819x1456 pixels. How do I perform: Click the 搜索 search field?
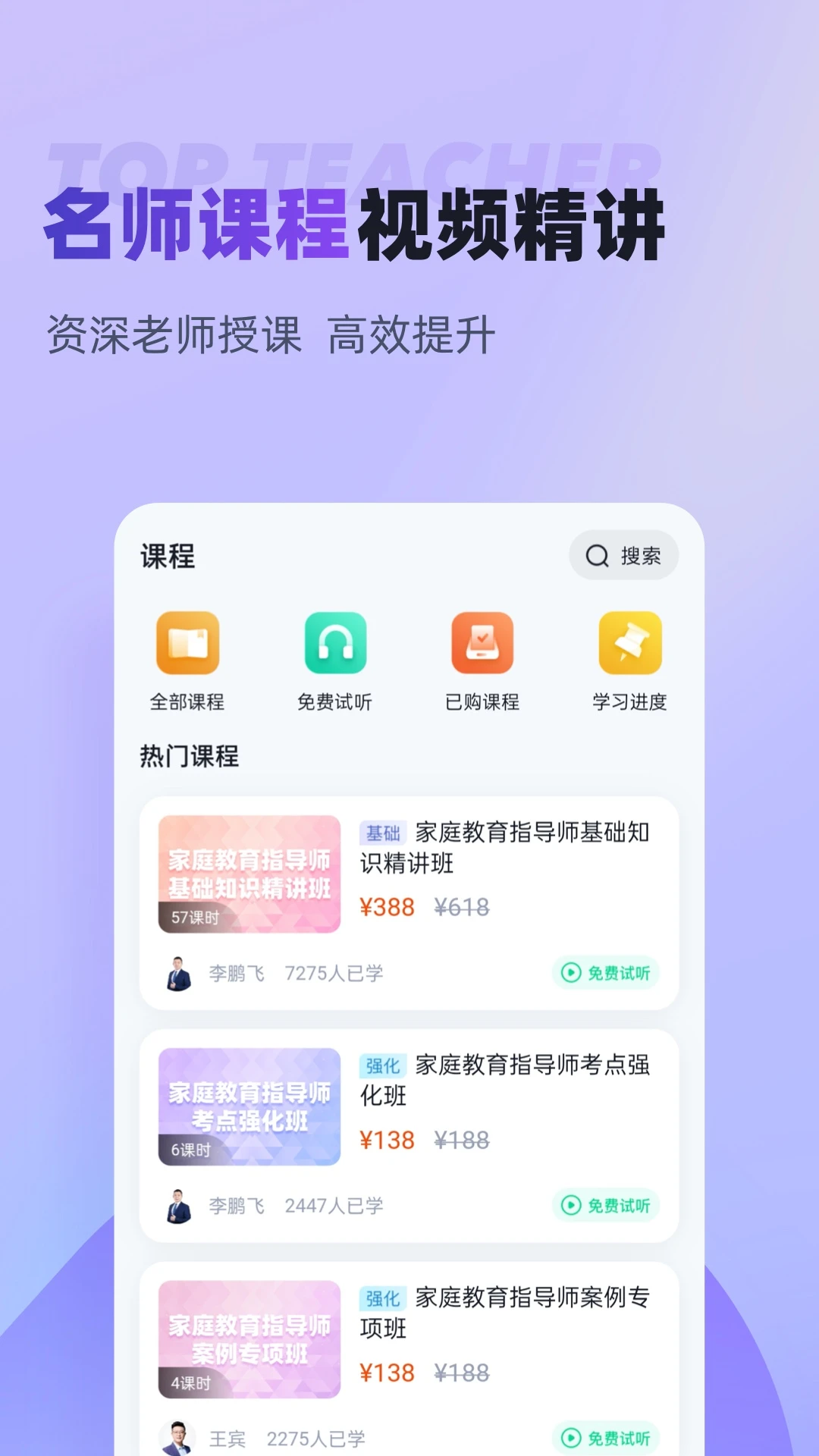click(x=623, y=556)
